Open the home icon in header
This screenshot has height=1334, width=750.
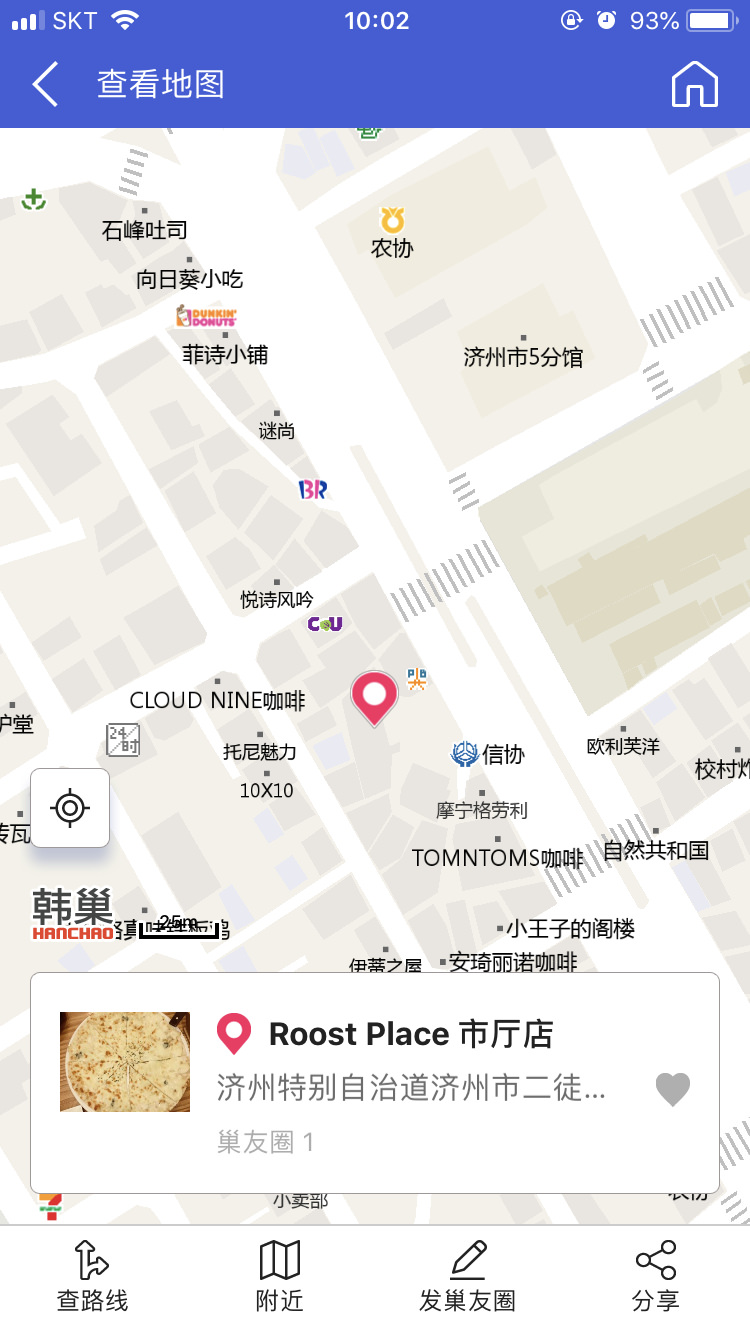[694, 84]
